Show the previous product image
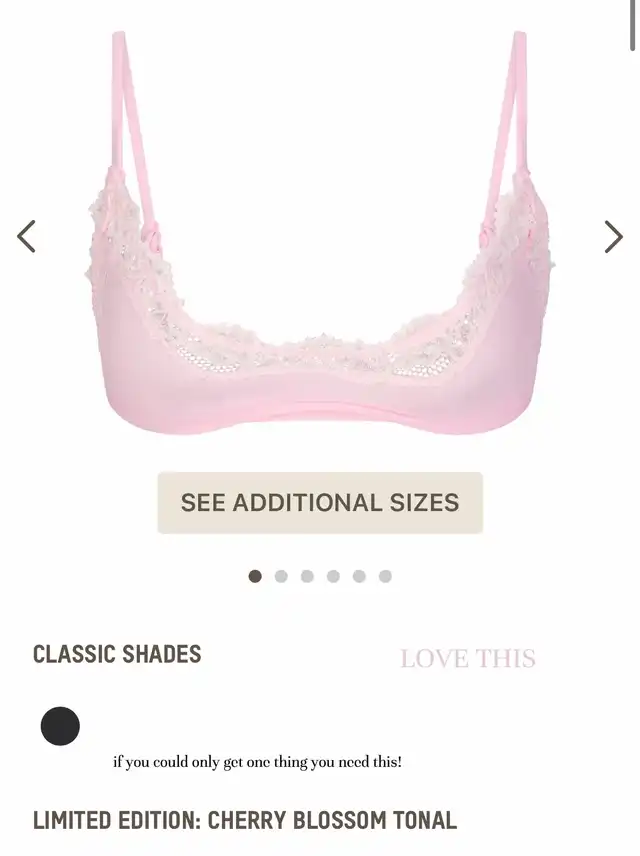This screenshot has height=856, width=640. [27, 237]
